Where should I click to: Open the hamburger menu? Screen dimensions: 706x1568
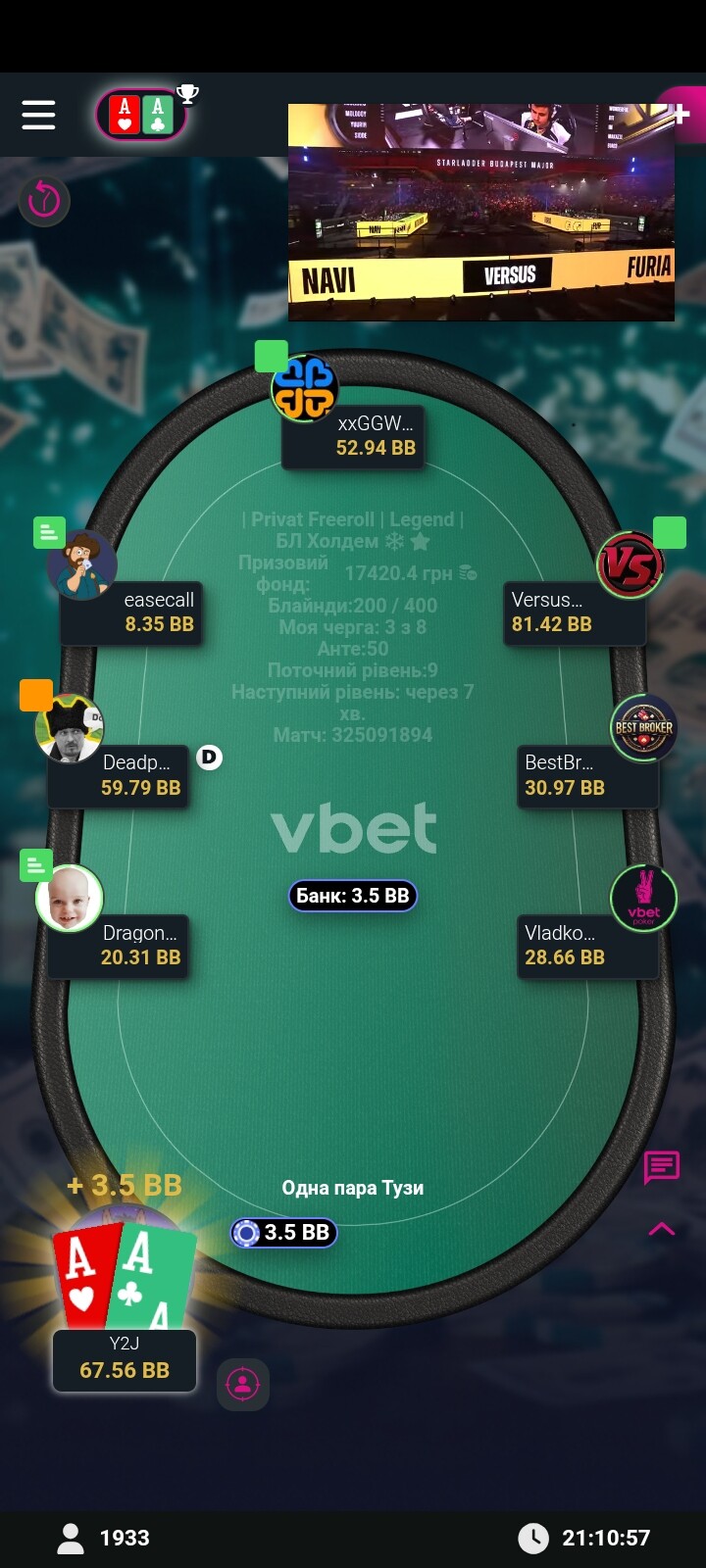(38, 115)
